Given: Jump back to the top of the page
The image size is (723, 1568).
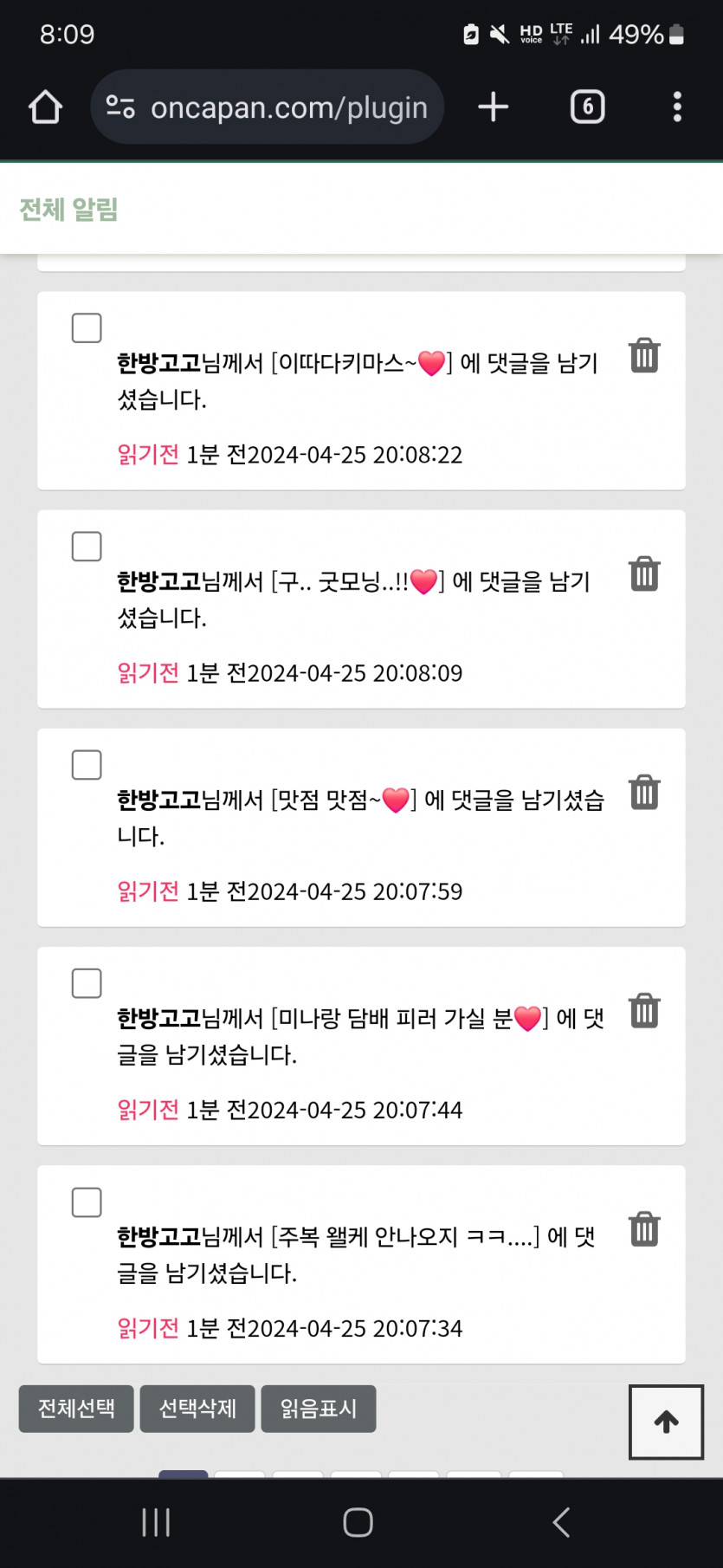Looking at the screenshot, I should tap(666, 1422).
